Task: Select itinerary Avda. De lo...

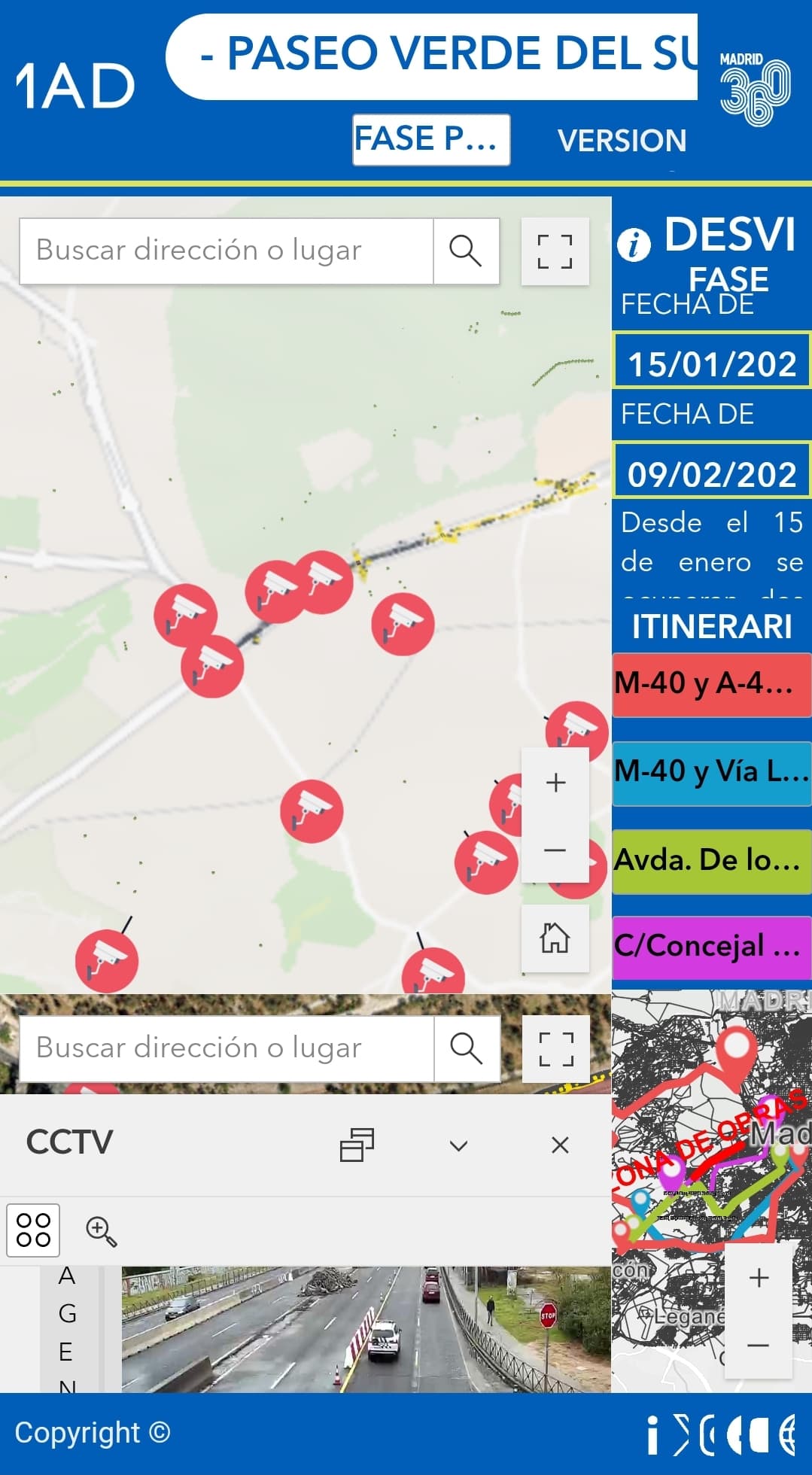Action: (x=711, y=861)
